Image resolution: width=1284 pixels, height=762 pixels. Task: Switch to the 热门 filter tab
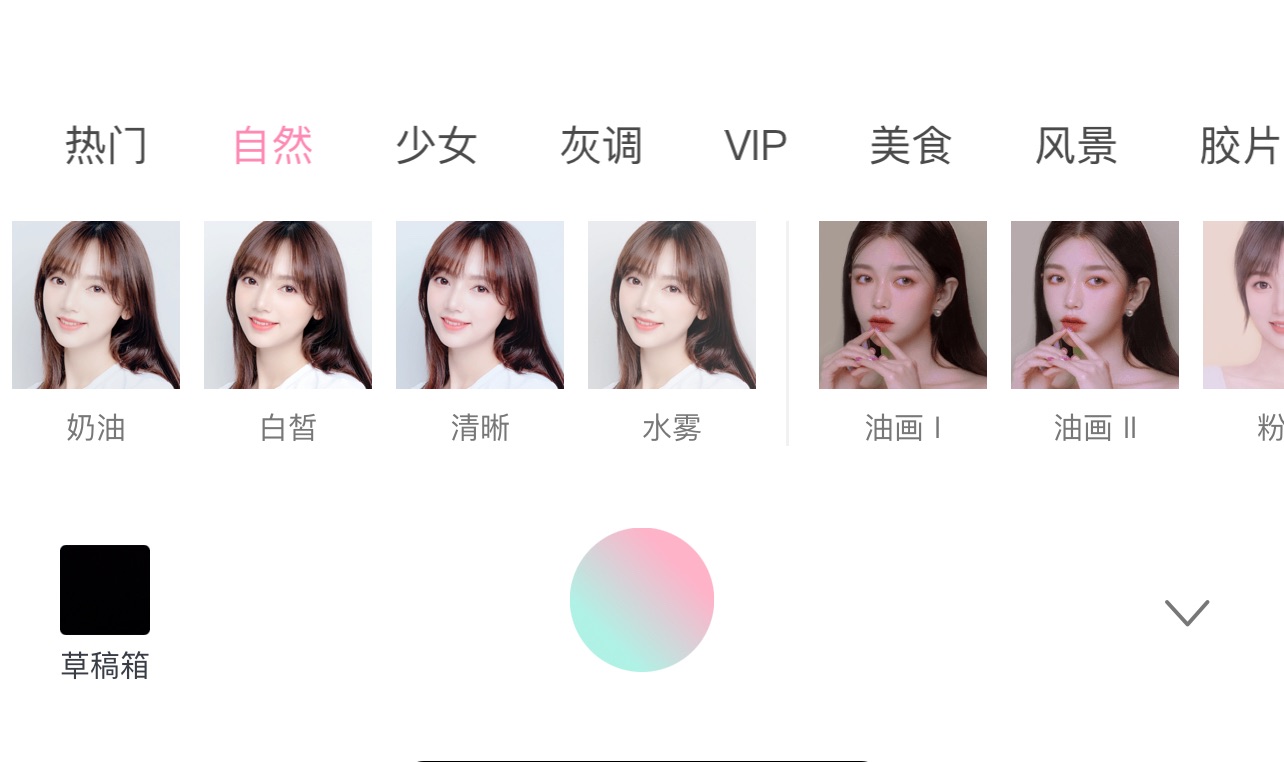[106, 146]
